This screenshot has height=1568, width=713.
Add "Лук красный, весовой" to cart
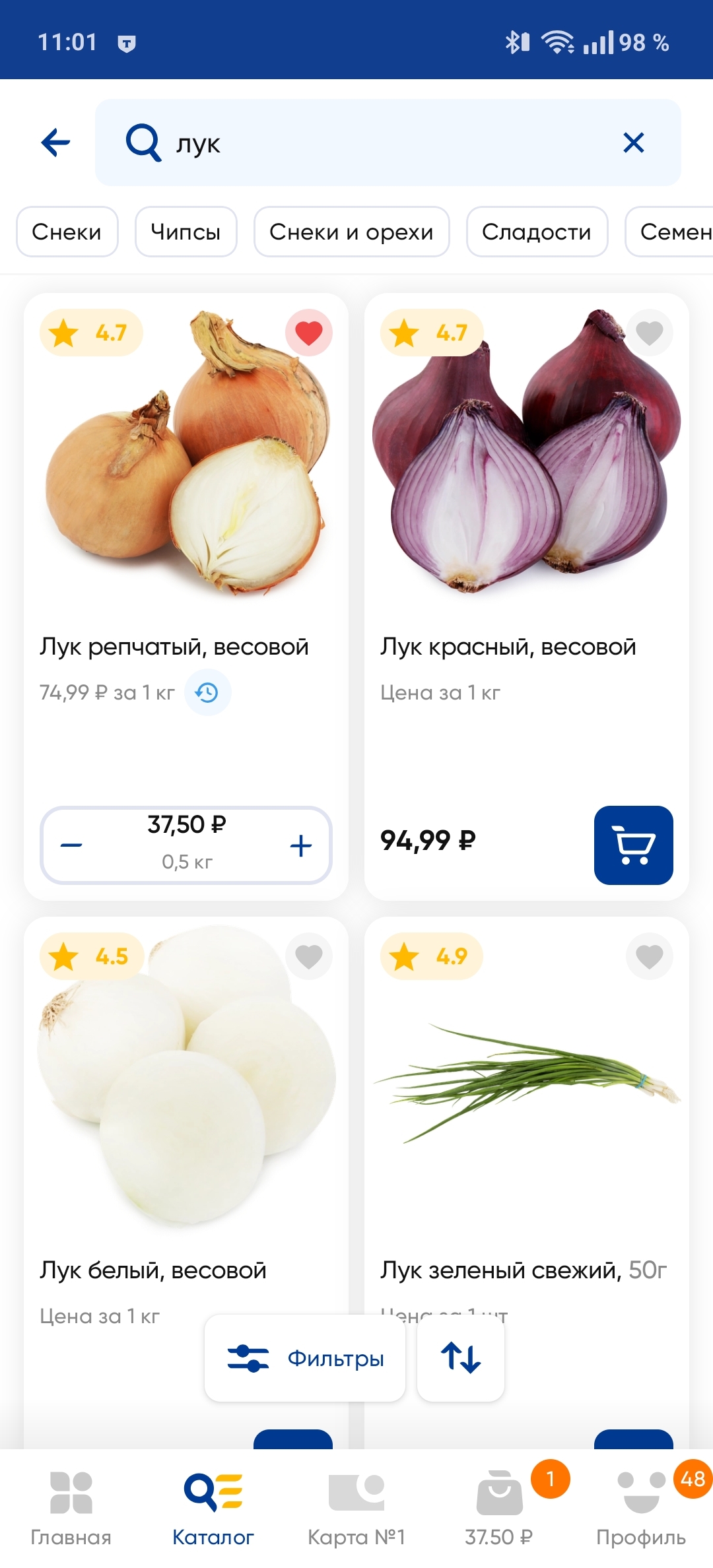pyautogui.click(x=633, y=845)
